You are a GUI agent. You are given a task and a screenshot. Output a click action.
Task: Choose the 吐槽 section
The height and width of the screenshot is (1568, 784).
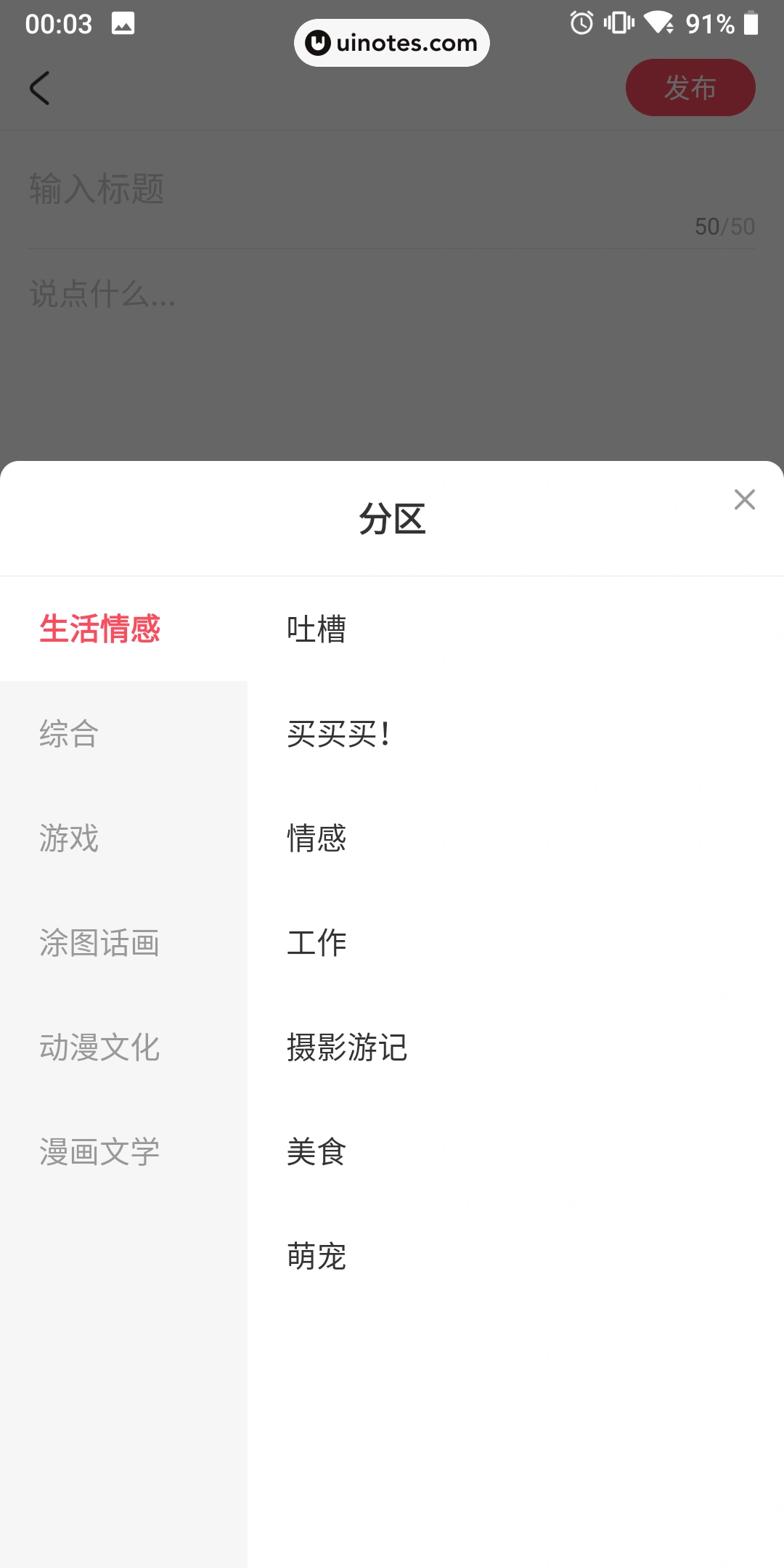(317, 629)
